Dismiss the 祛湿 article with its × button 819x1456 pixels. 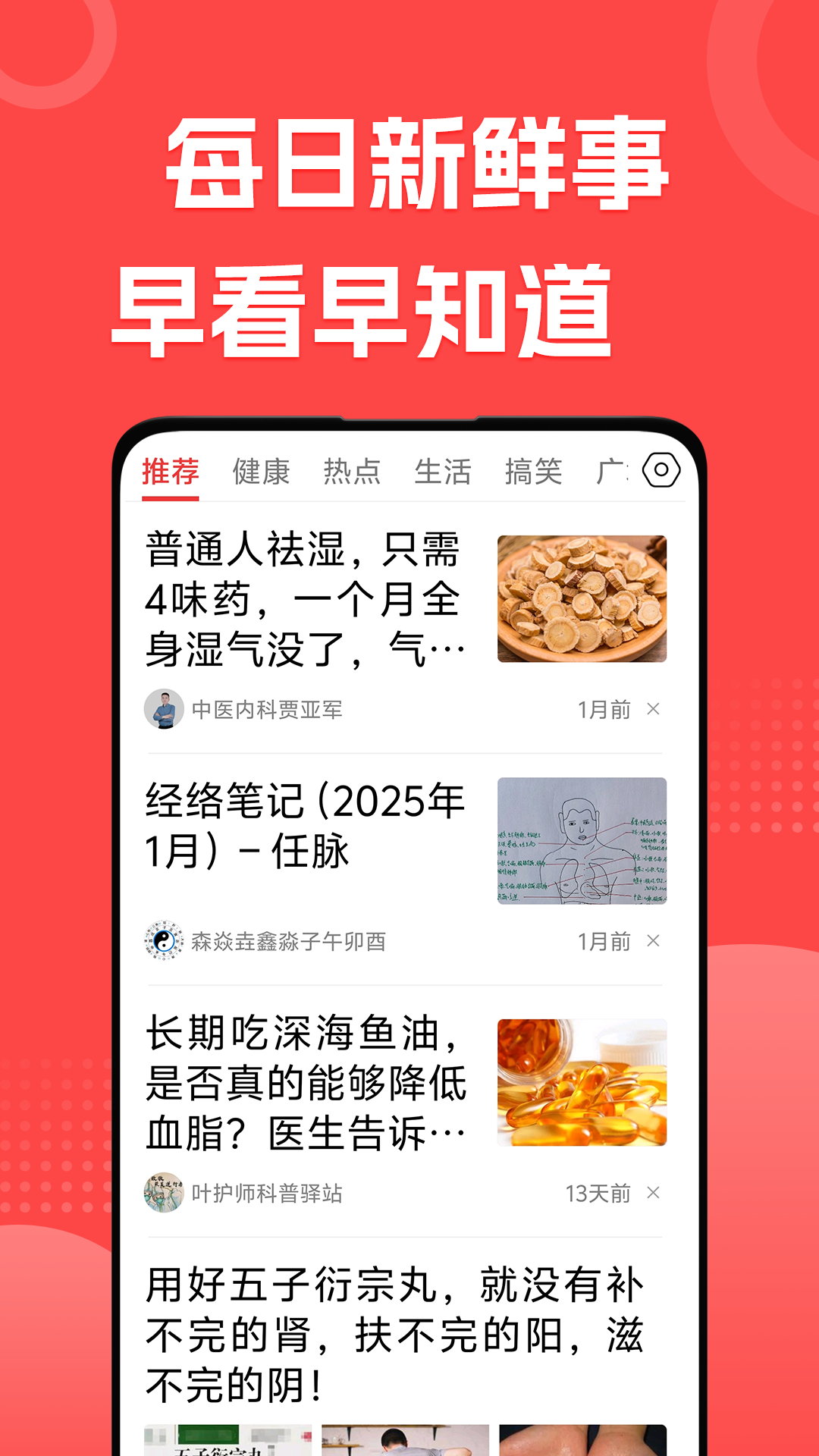(653, 708)
